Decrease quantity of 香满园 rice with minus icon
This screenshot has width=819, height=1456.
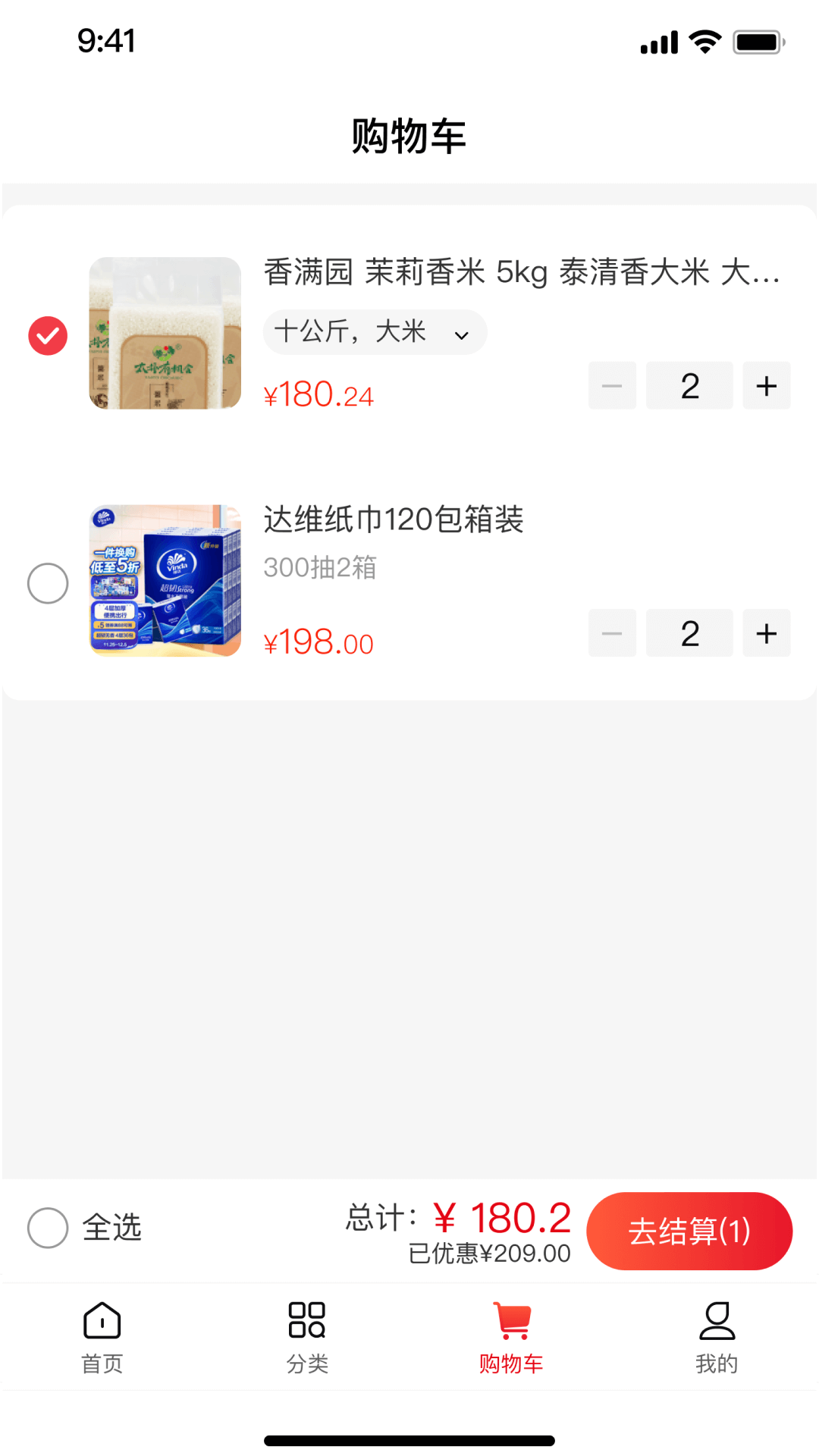pyautogui.click(x=612, y=385)
